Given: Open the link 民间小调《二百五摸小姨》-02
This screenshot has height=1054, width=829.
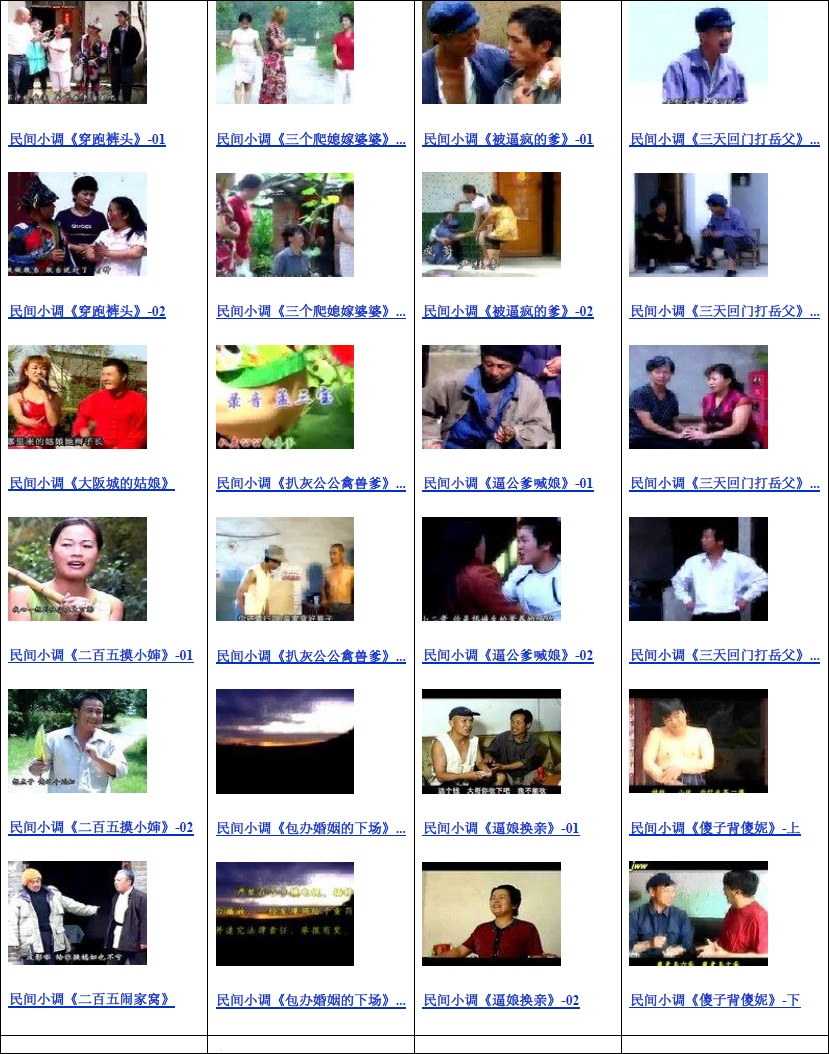Looking at the screenshot, I should pyautogui.click(x=101, y=828).
